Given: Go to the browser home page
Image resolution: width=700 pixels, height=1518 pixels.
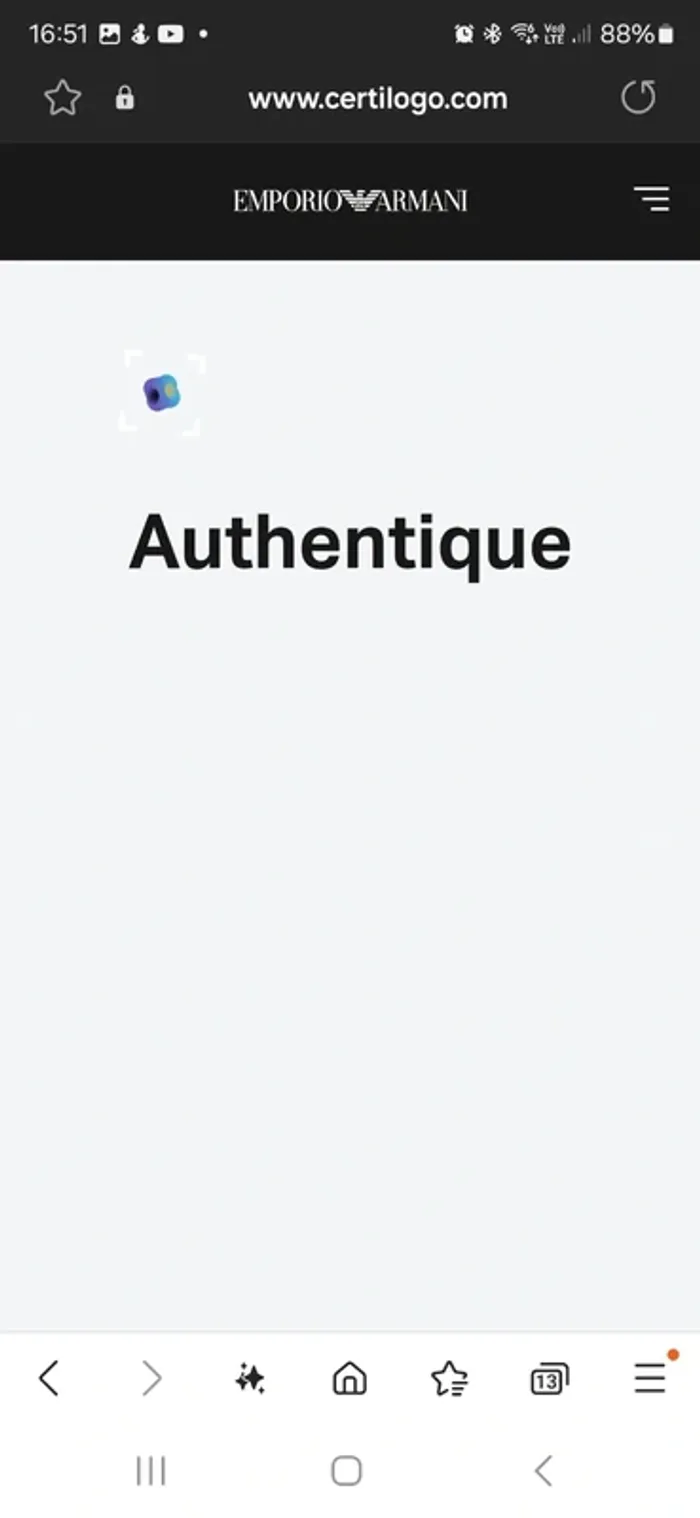Looking at the screenshot, I should point(349,1379).
